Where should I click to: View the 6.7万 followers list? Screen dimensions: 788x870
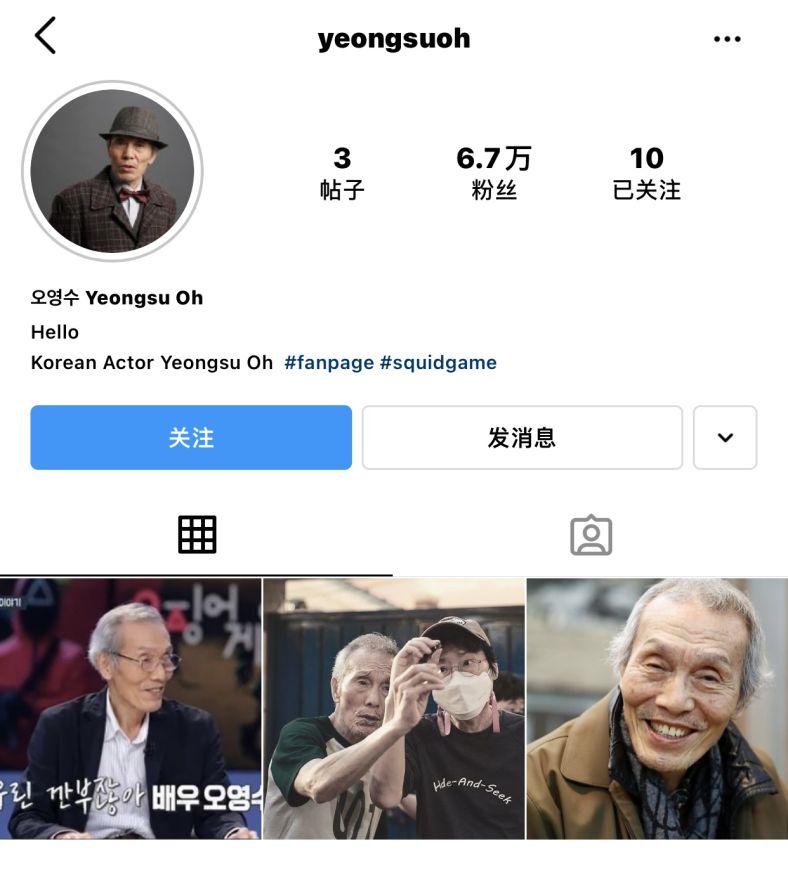[494, 172]
